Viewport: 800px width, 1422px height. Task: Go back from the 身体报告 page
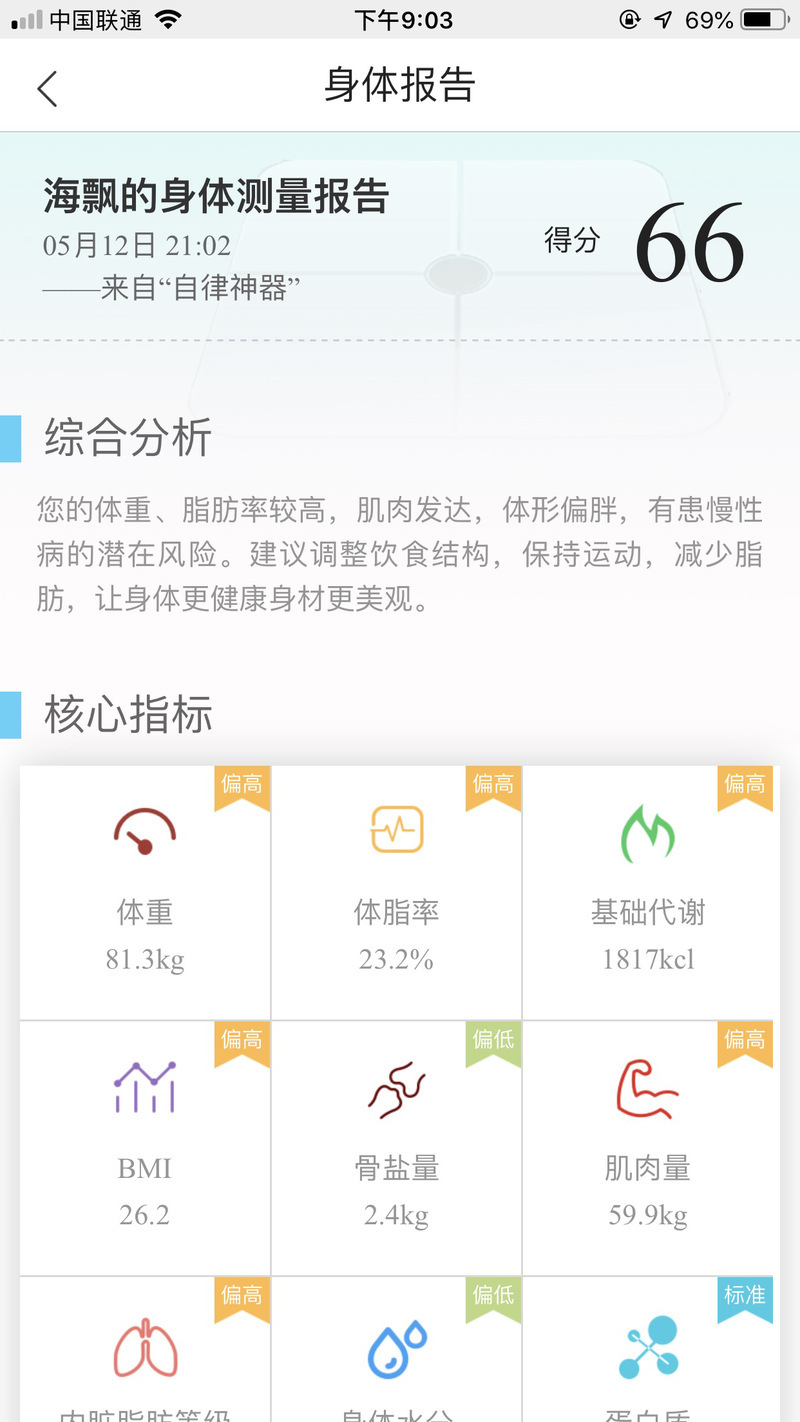point(47,88)
